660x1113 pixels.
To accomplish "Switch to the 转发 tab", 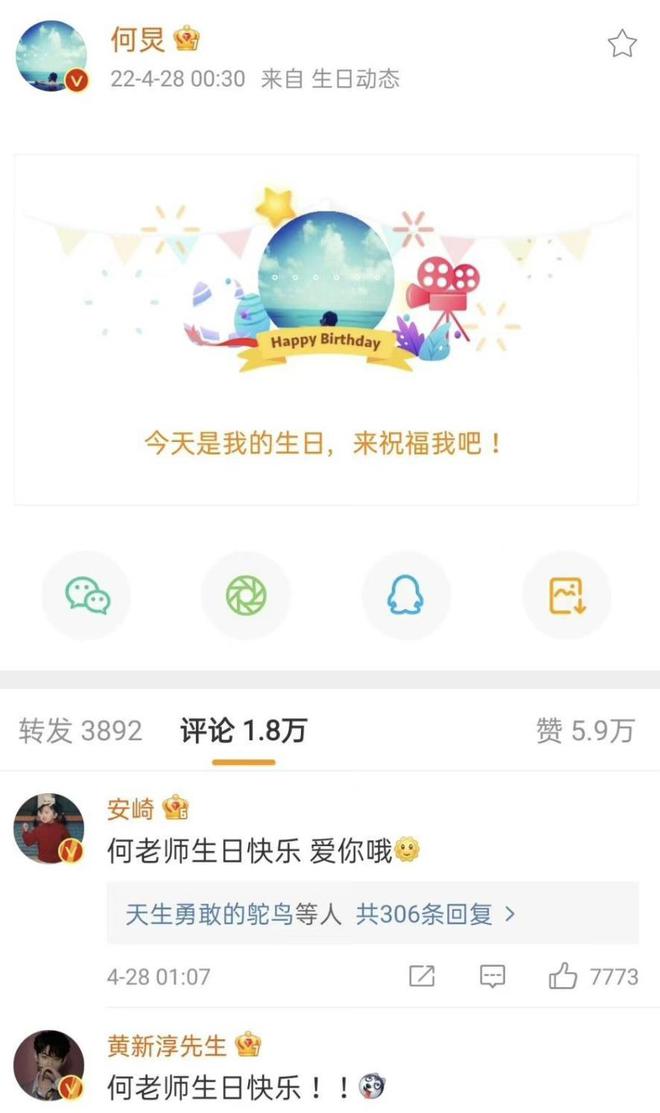I will point(80,731).
